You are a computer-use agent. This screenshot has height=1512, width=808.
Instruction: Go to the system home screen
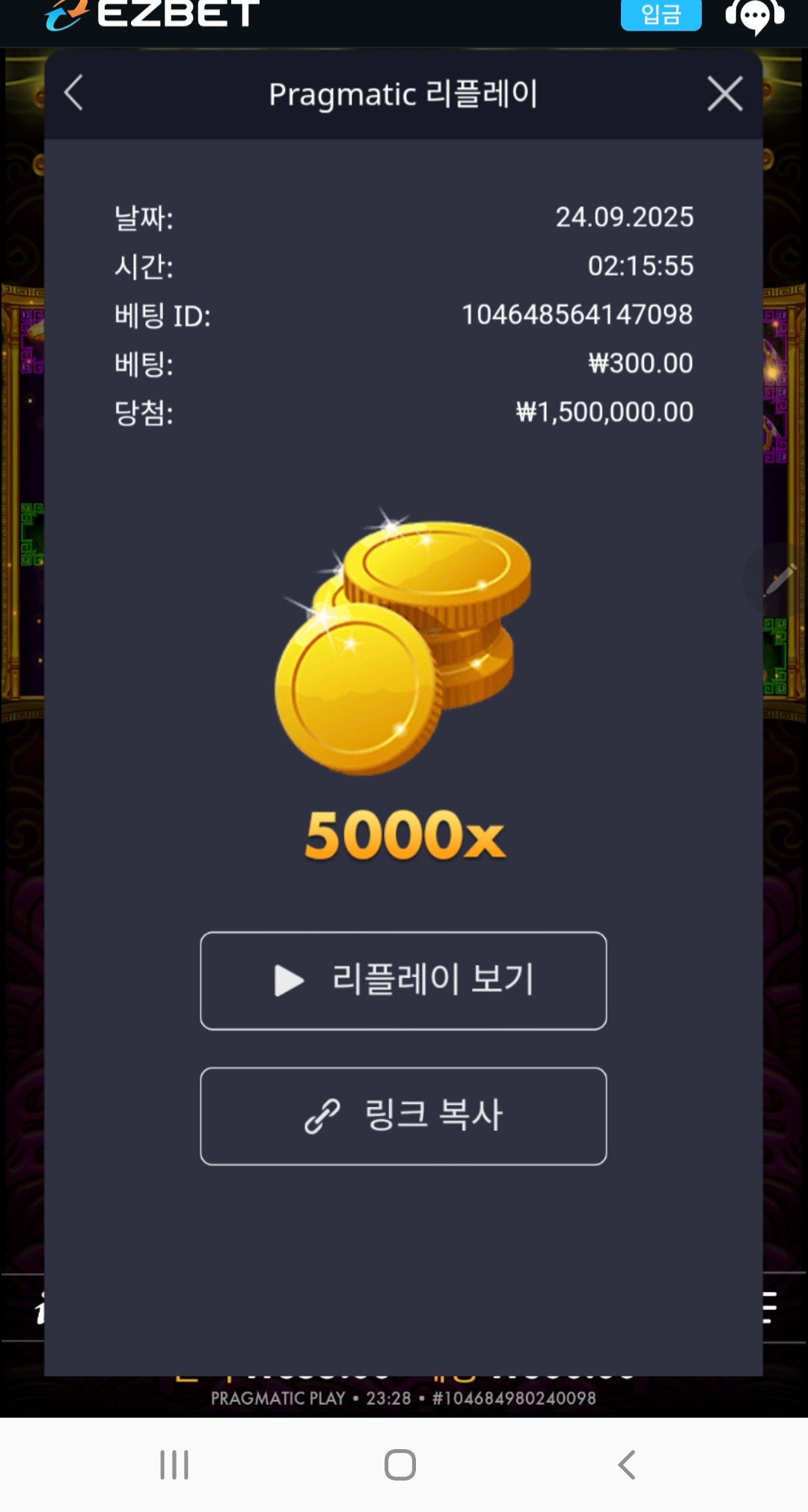(400, 1465)
